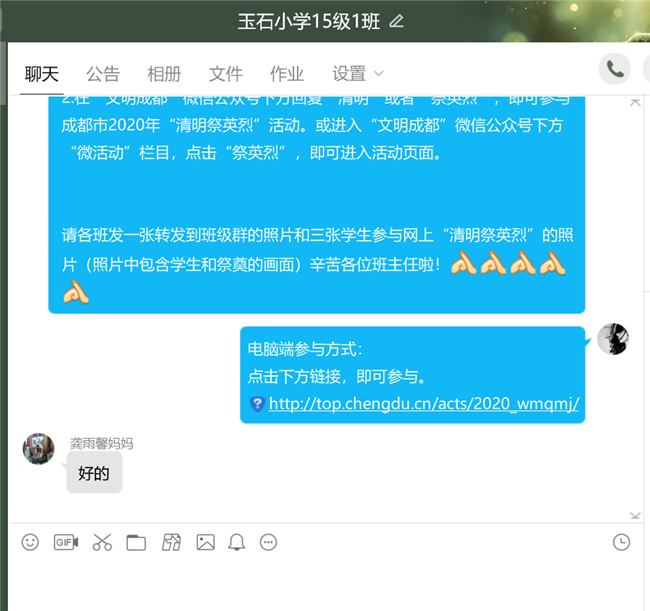Open the sender's avatar beside the link message
Viewport: 650px width, 611px height.
pos(612,339)
